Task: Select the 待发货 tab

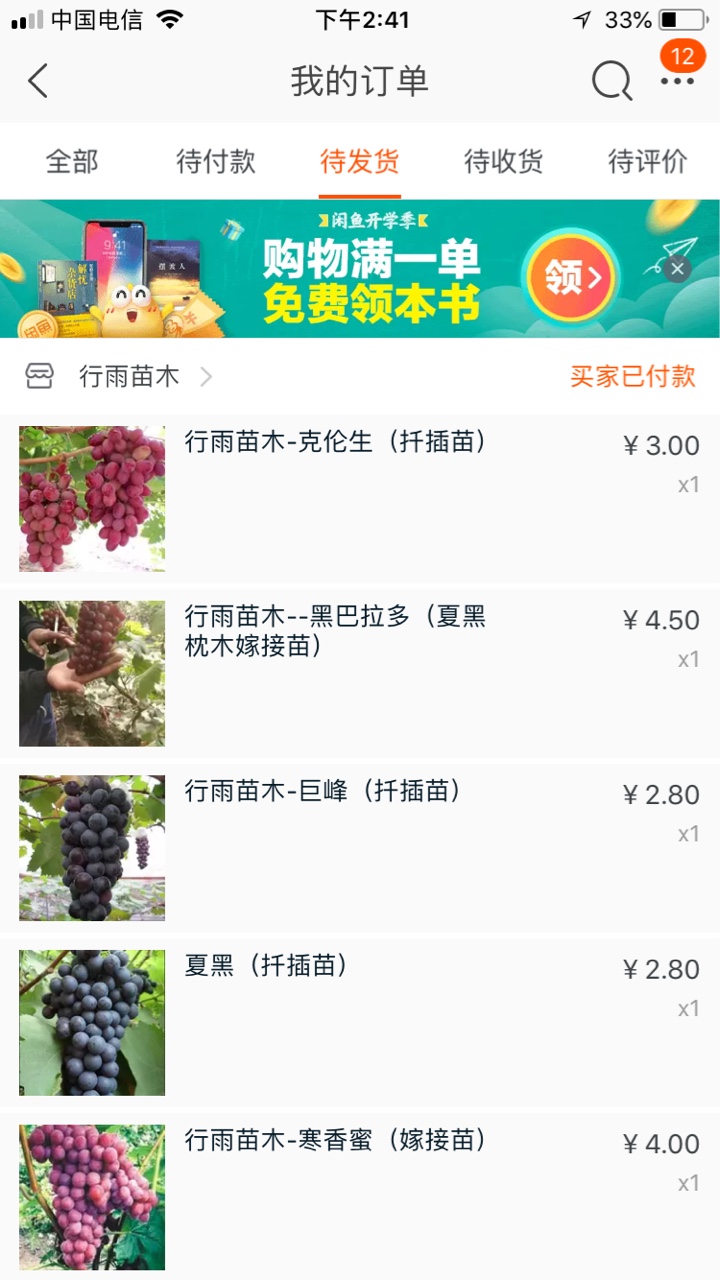Action: pos(360,161)
